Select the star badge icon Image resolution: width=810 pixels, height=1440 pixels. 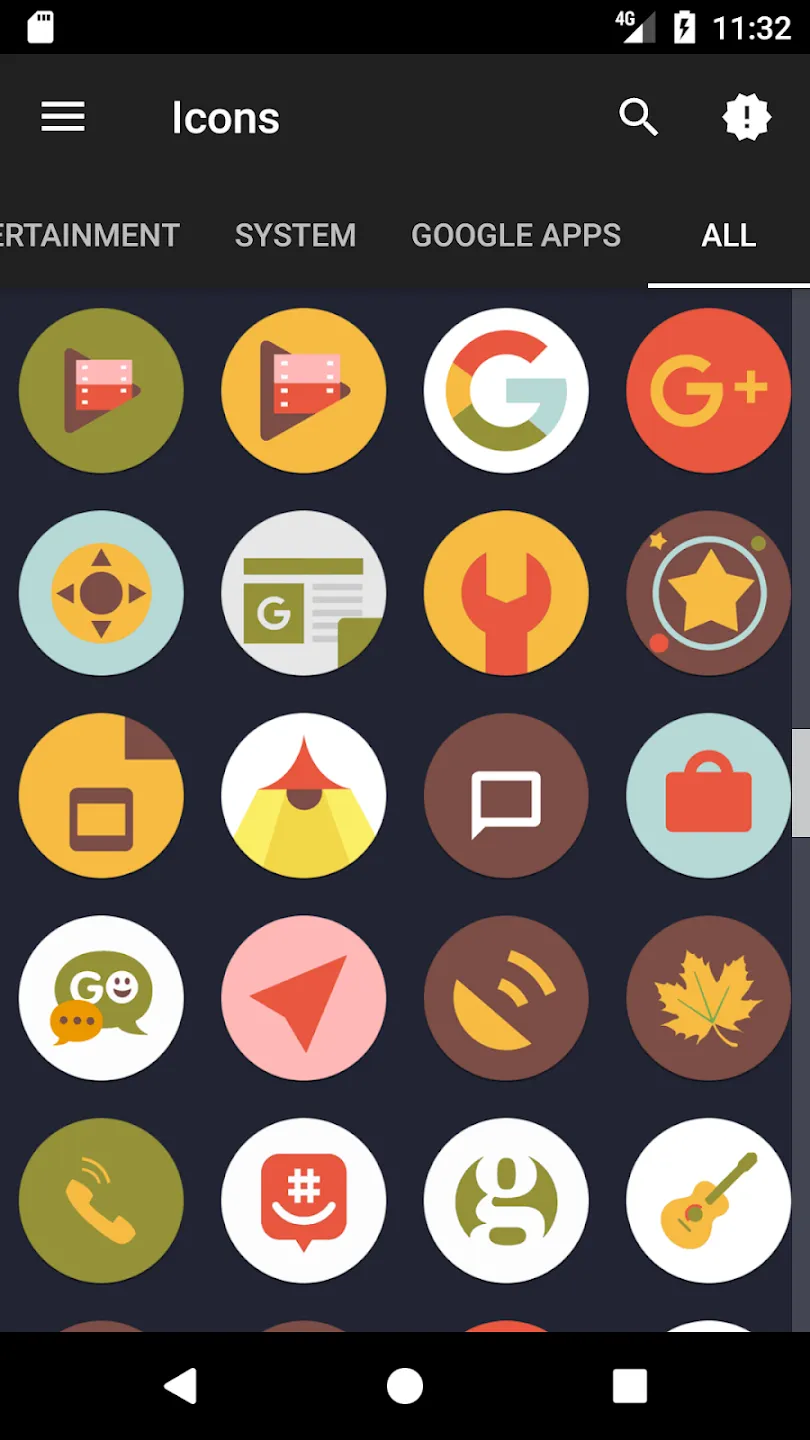coord(708,593)
